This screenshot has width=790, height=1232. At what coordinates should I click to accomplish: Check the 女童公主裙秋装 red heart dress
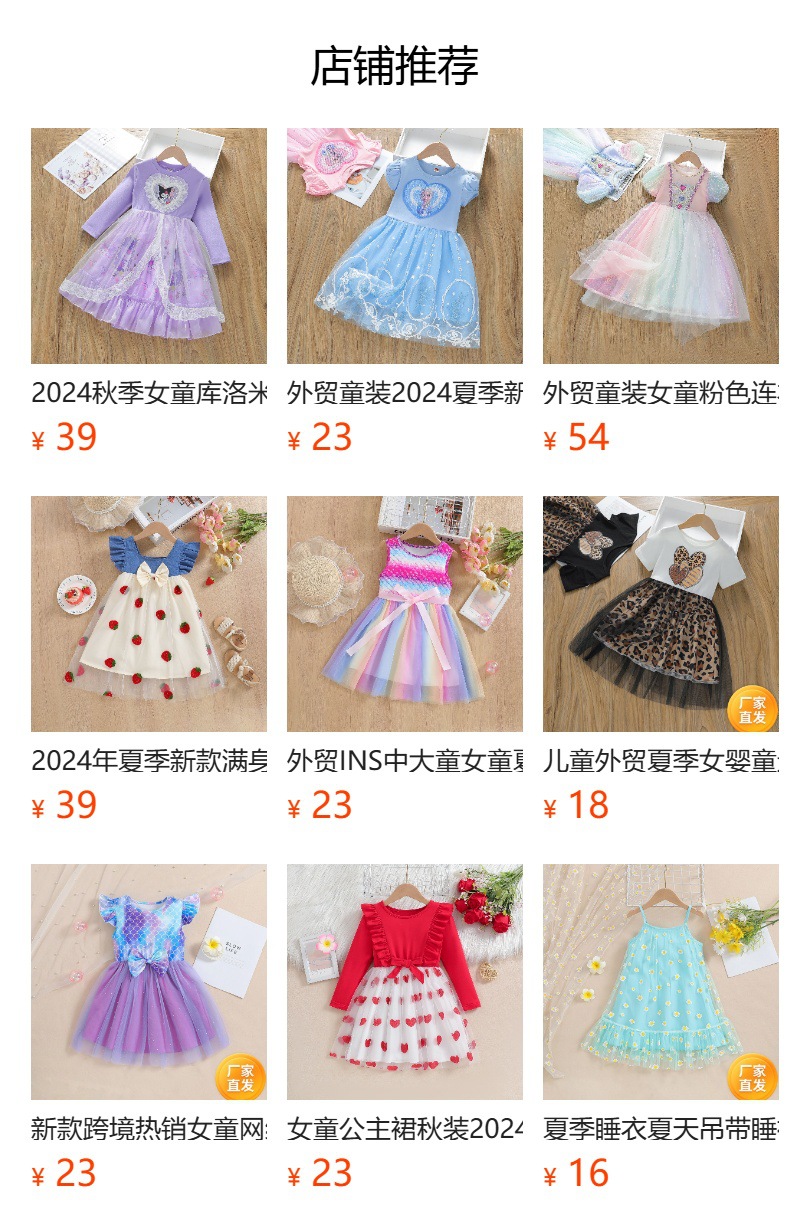coord(404,982)
